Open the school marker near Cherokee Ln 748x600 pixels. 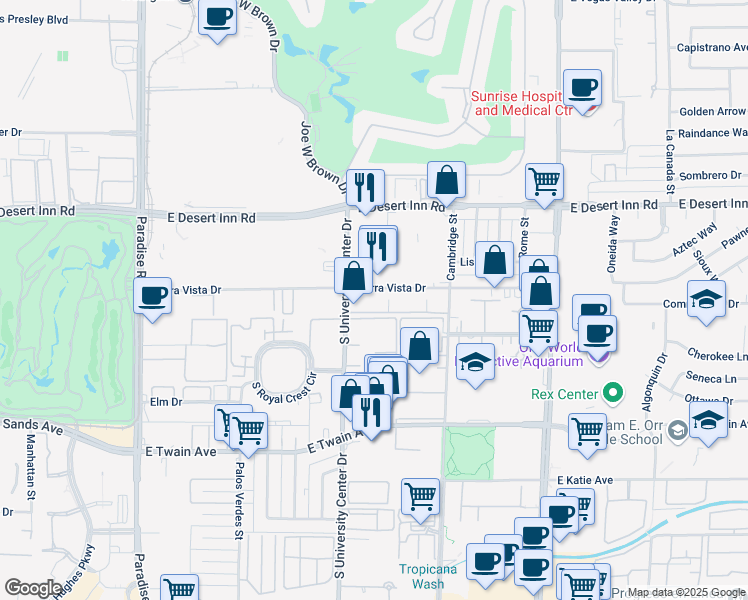coord(706,298)
